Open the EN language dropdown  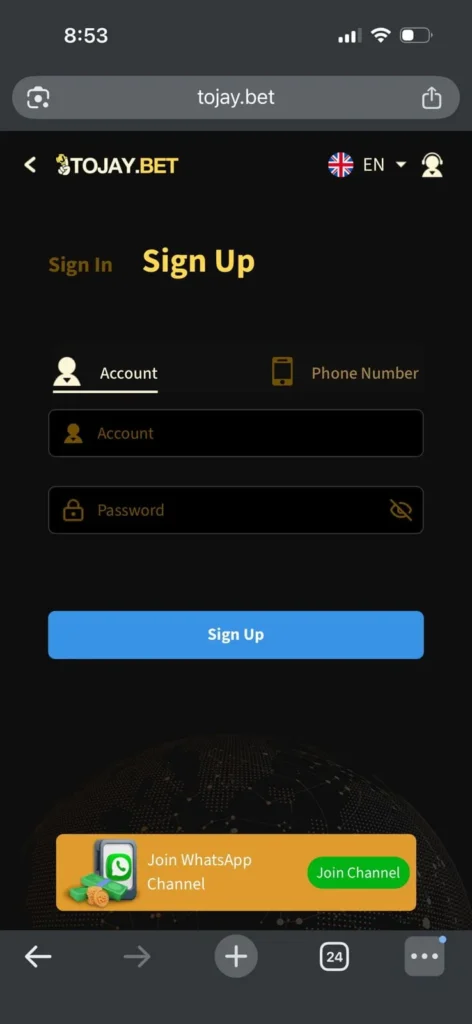[x=367, y=165]
